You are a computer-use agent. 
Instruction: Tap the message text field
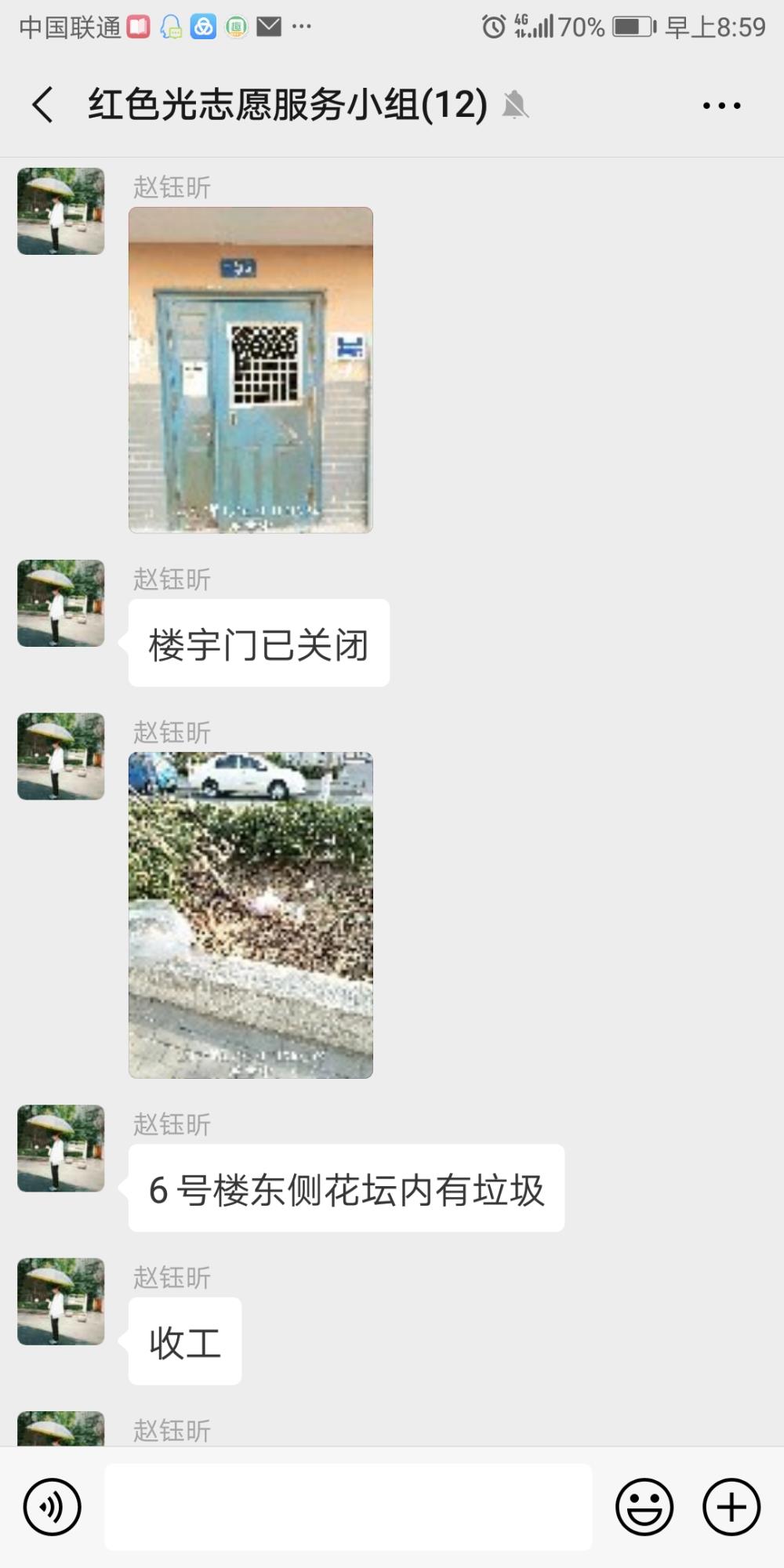pos(348,1507)
